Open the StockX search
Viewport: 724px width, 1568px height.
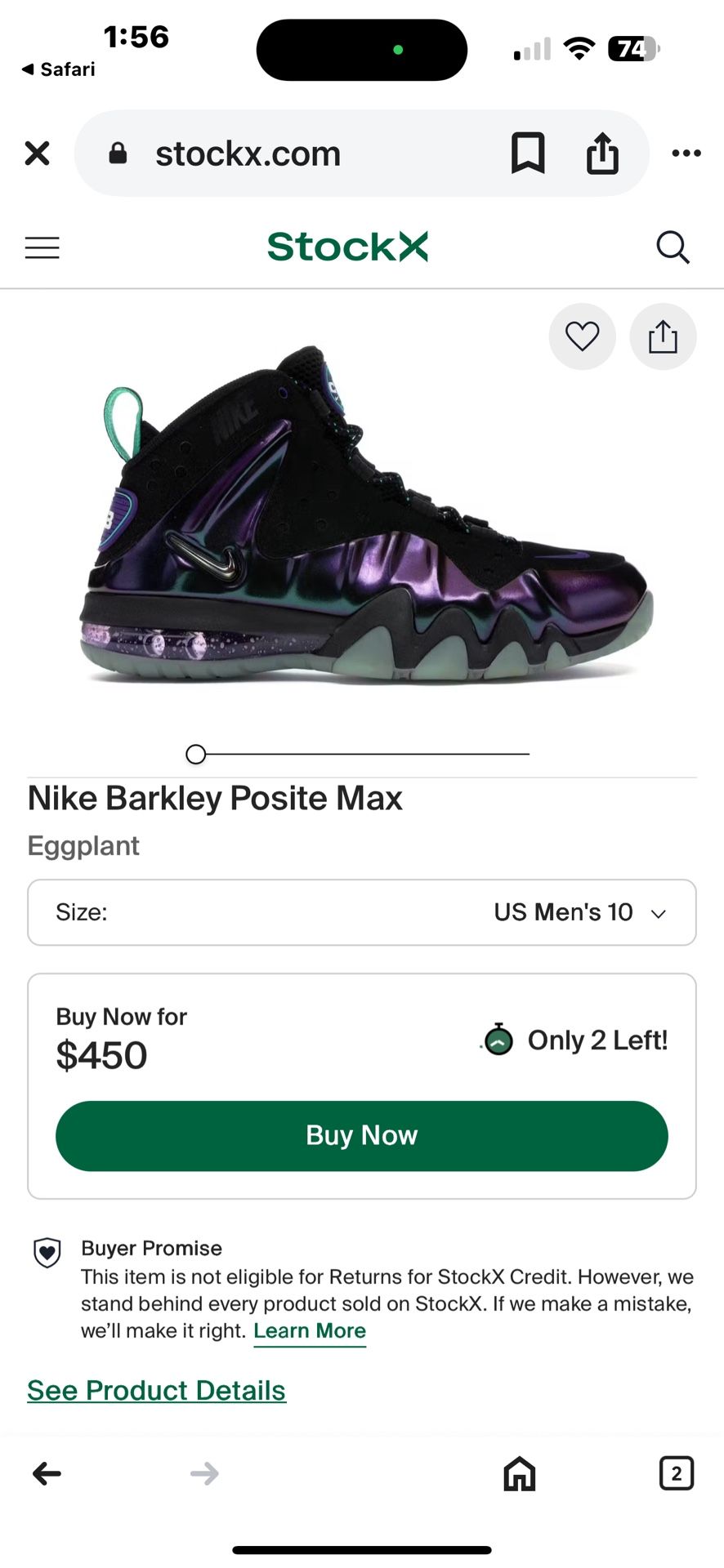point(673,247)
